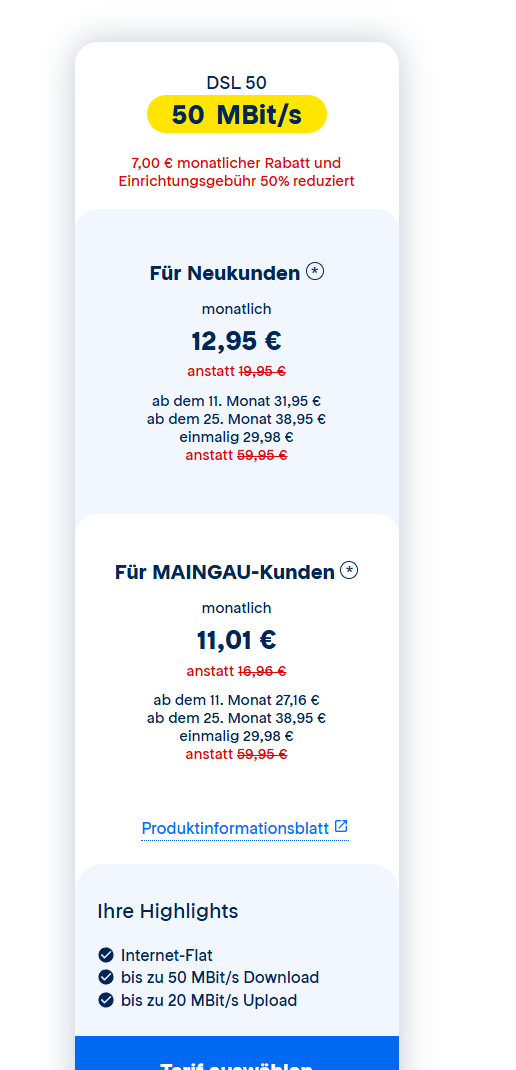Tap the Tarif auswählen button

point(237,1053)
